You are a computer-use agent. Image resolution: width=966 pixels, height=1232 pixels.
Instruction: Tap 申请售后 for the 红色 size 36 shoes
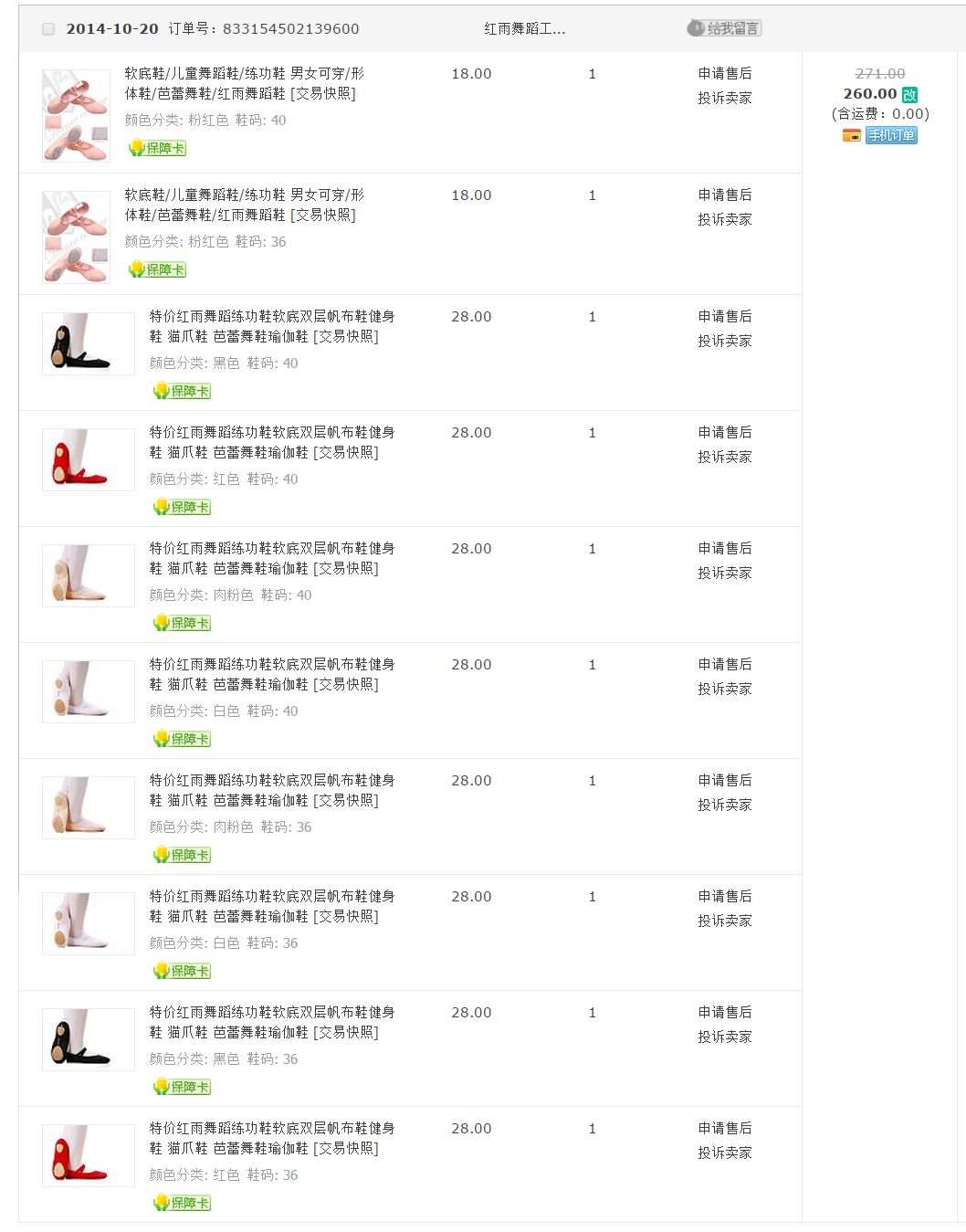(724, 1128)
